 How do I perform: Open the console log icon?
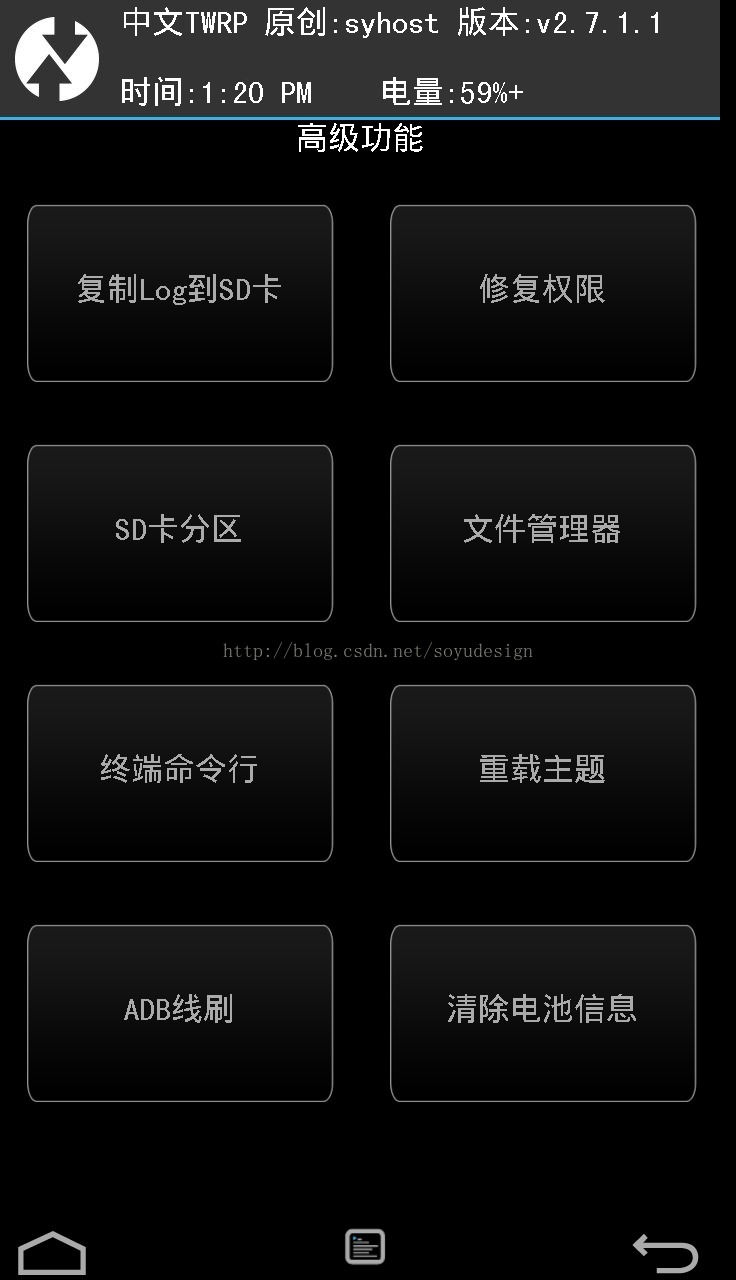(365, 1247)
